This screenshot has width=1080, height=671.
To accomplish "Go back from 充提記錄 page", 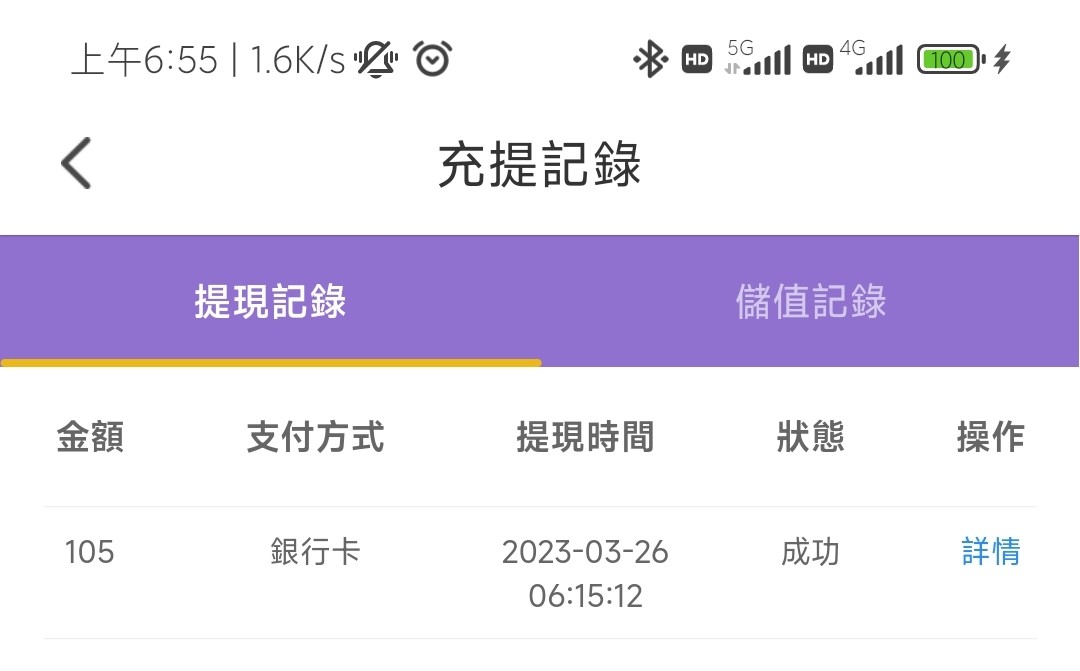I will 77,164.
